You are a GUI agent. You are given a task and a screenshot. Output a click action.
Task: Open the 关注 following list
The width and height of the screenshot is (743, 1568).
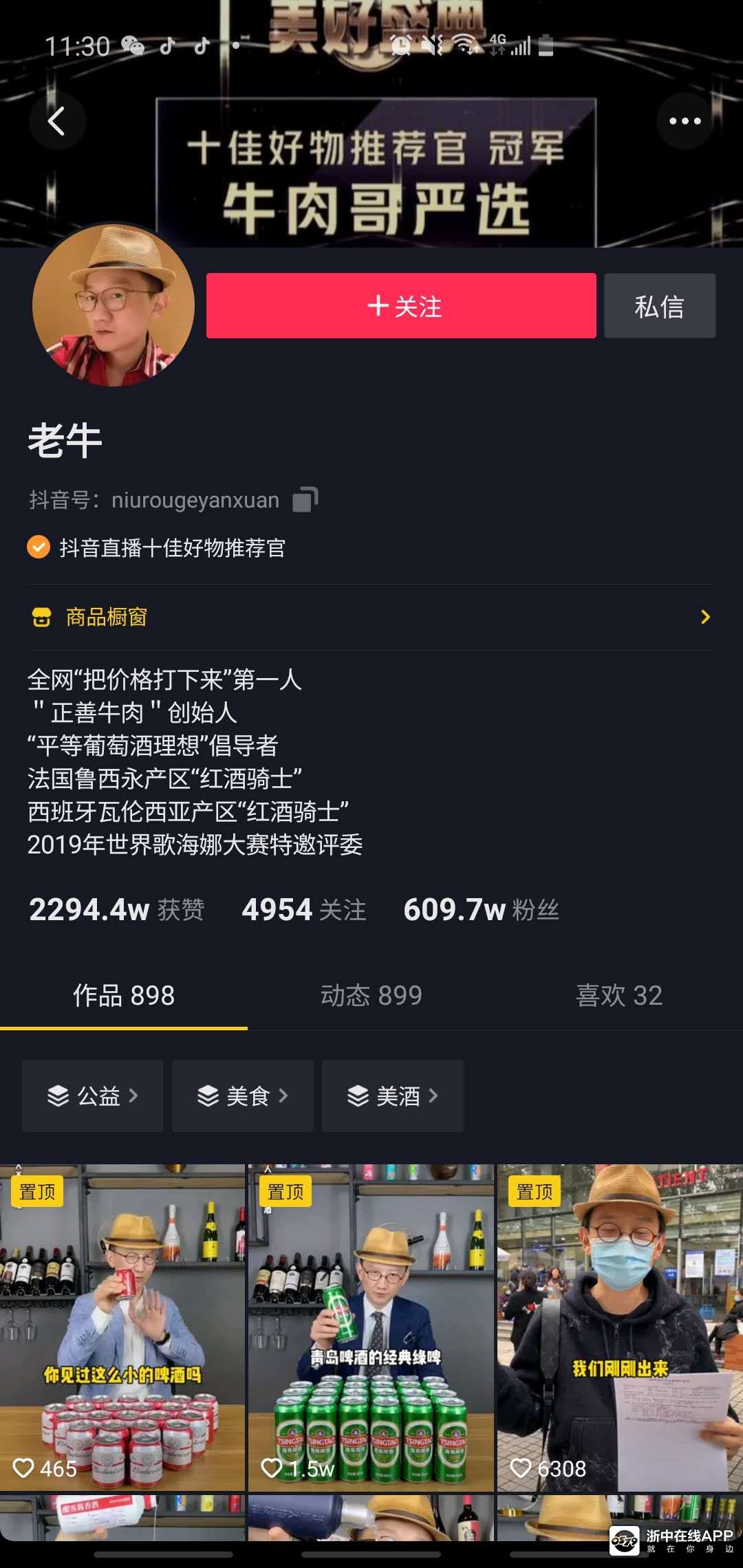(x=304, y=910)
